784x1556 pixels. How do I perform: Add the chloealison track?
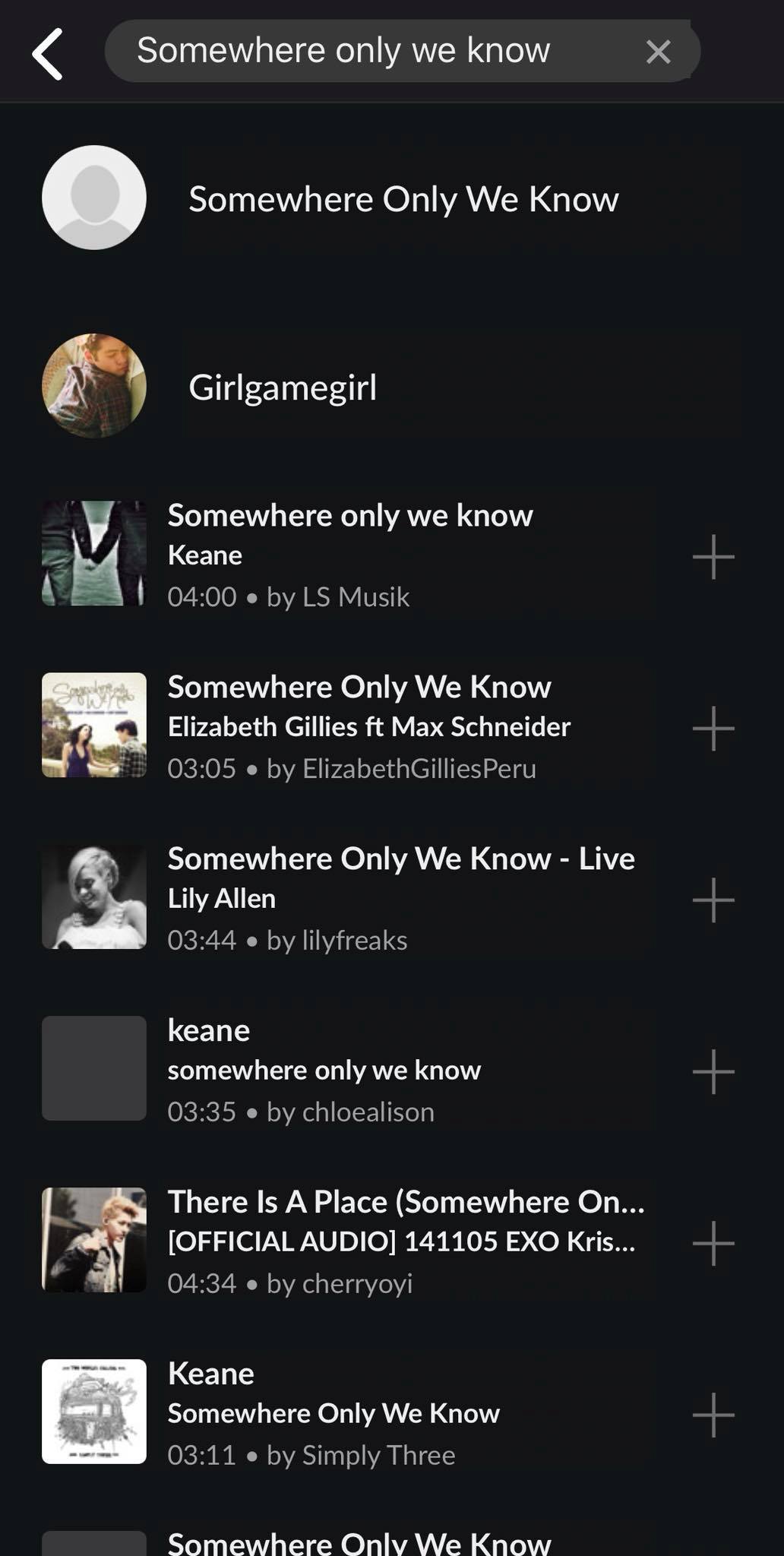click(x=713, y=1071)
